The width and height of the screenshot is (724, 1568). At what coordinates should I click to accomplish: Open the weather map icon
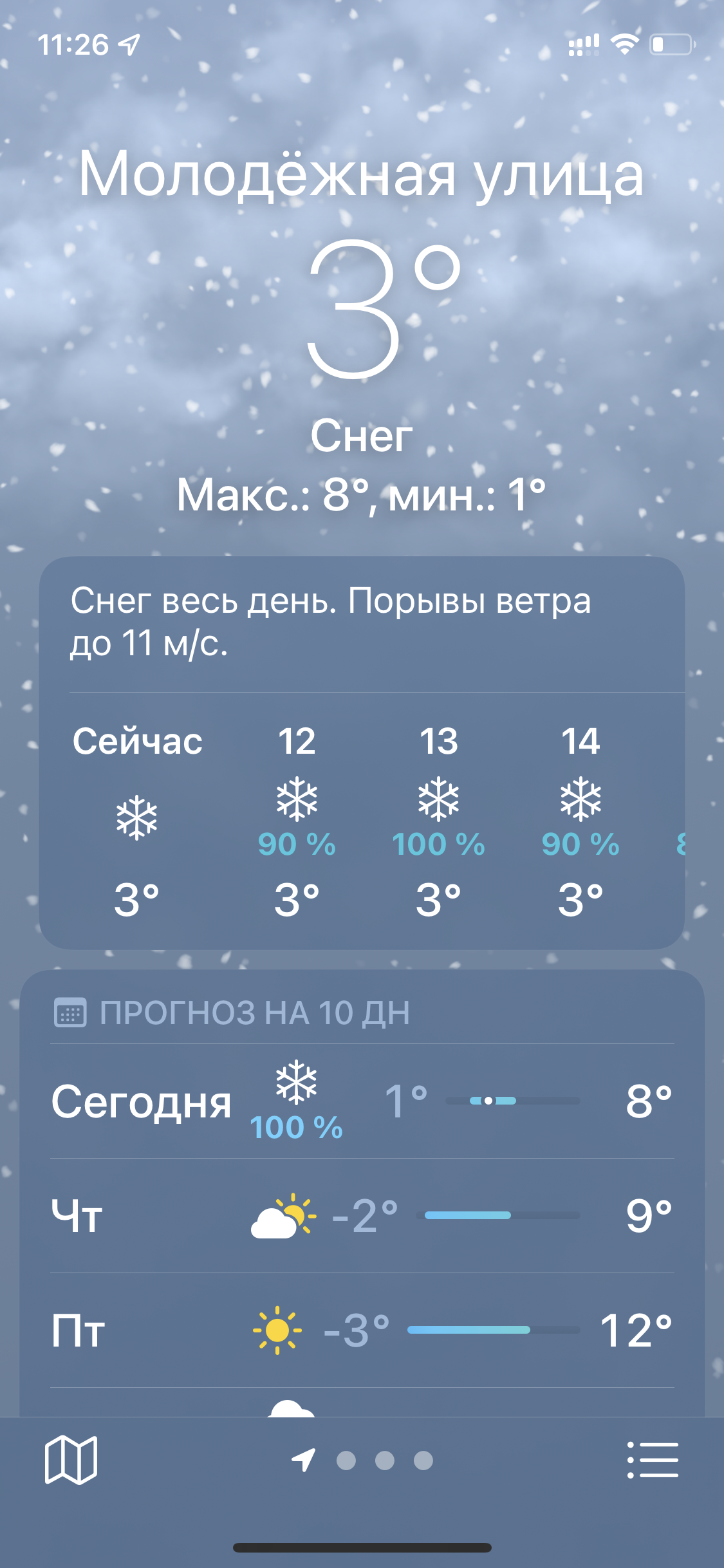point(71,1460)
